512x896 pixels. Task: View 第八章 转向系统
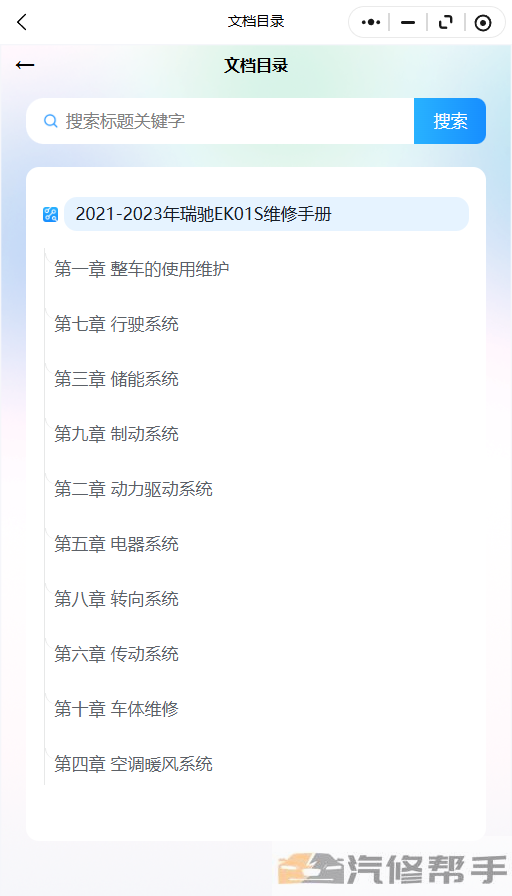(117, 598)
